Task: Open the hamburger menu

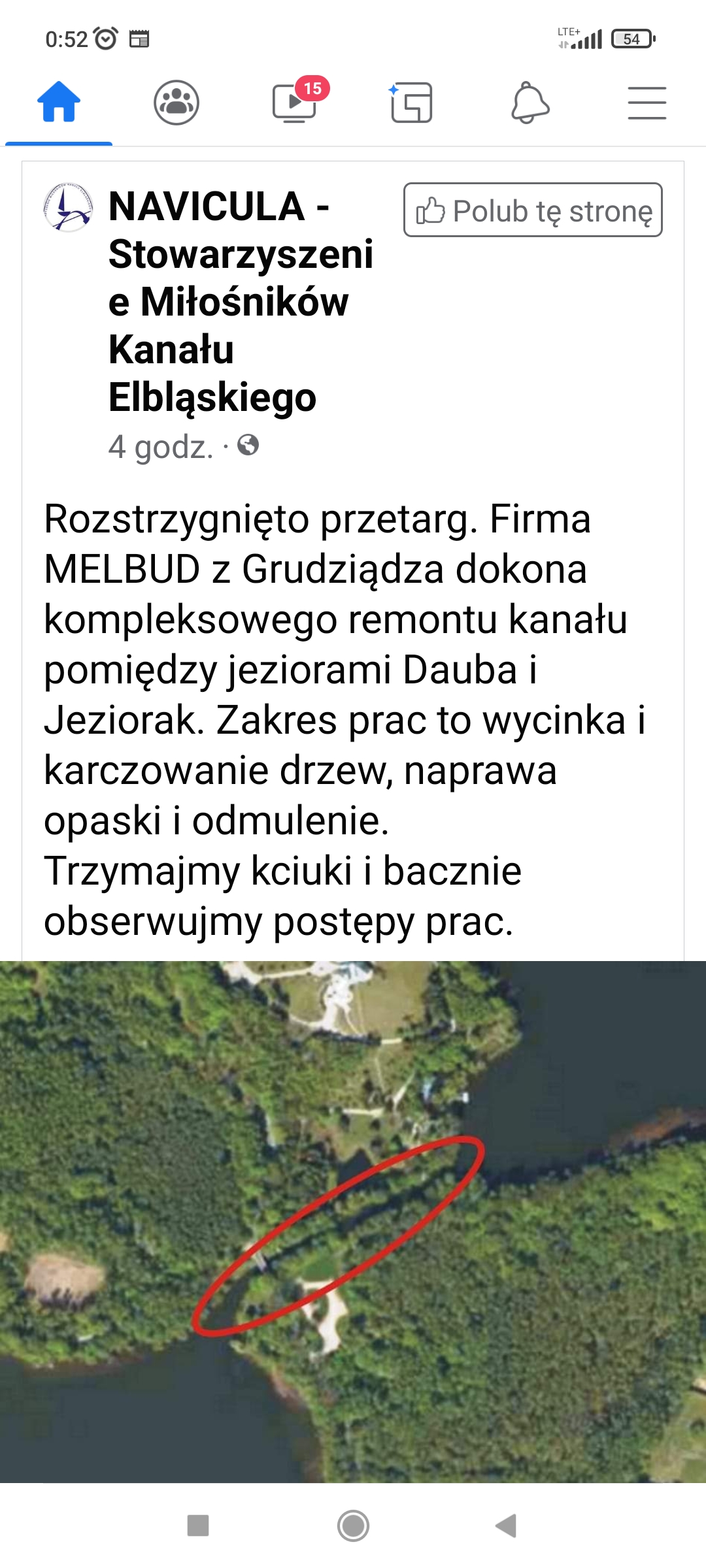Action: click(x=647, y=103)
